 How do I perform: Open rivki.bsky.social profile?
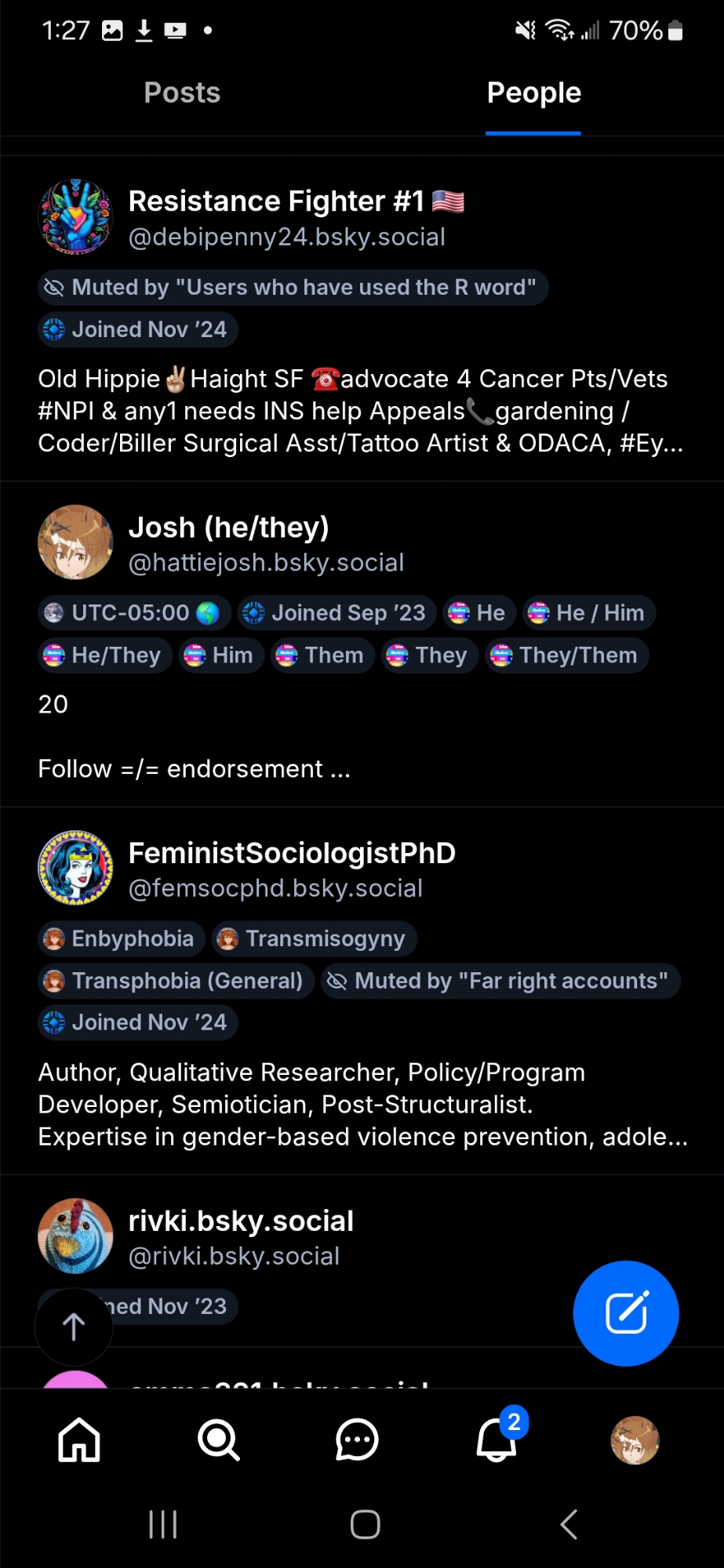click(240, 1221)
